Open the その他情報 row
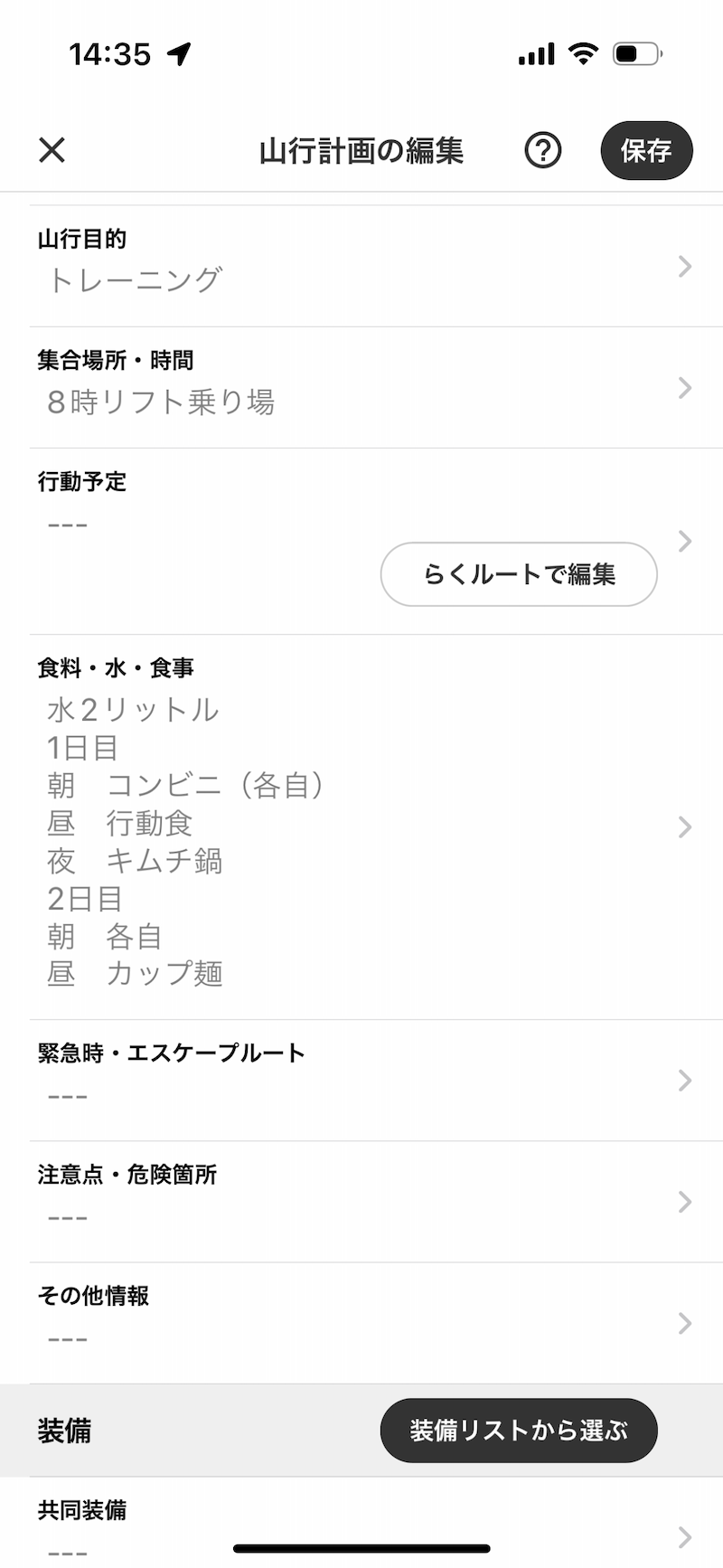Screen dimensions: 723x1568 (376, 1323)
